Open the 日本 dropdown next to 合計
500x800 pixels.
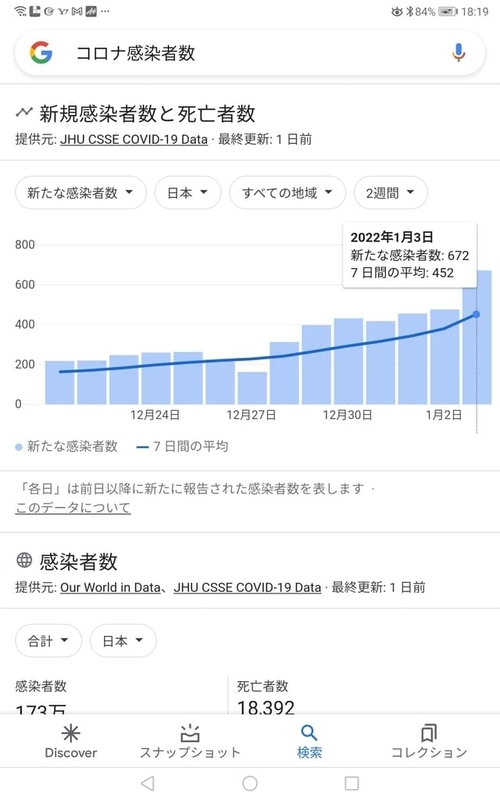click(x=123, y=641)
